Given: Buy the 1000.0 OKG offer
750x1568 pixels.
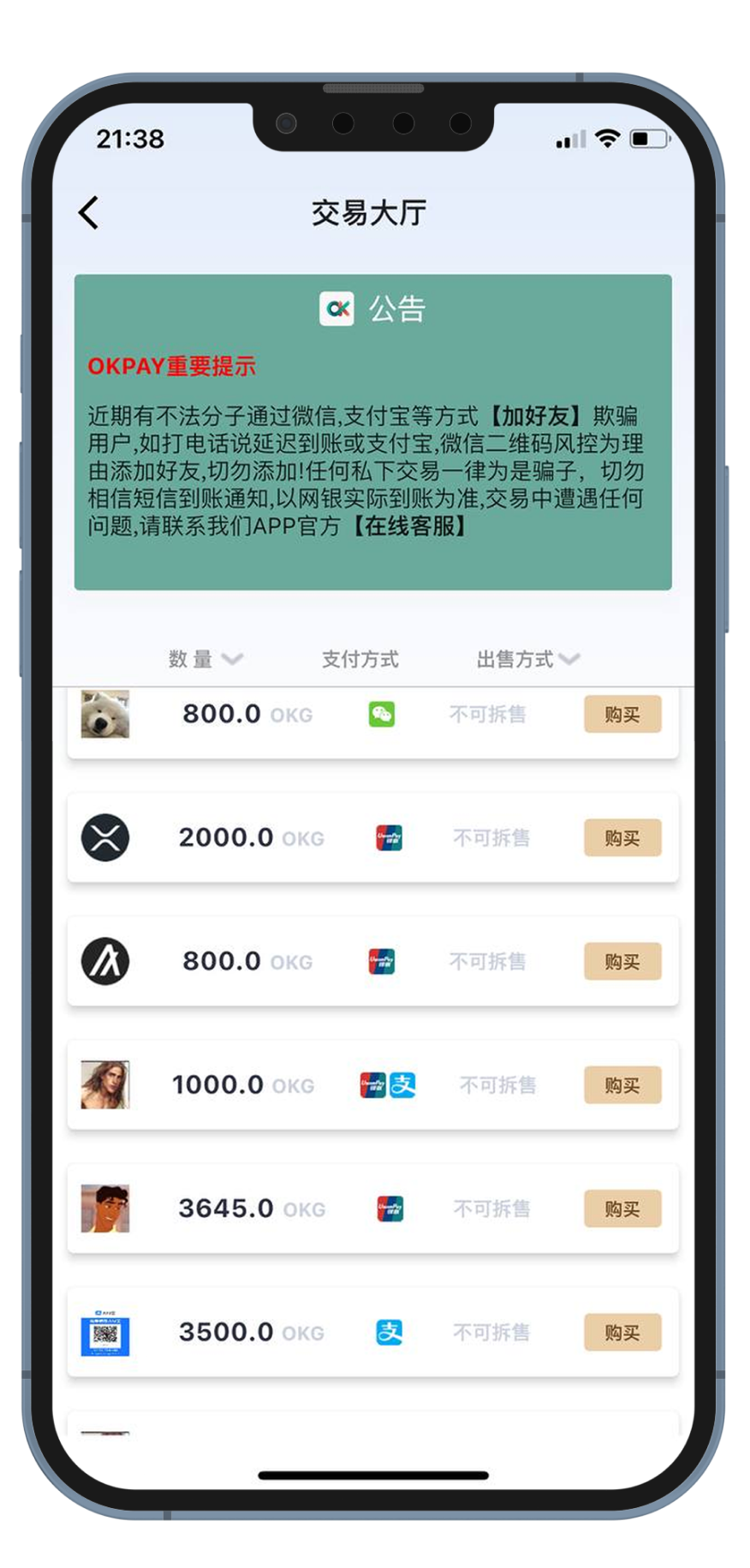Looking at the screenshot, I should [x=622, y=1085].
